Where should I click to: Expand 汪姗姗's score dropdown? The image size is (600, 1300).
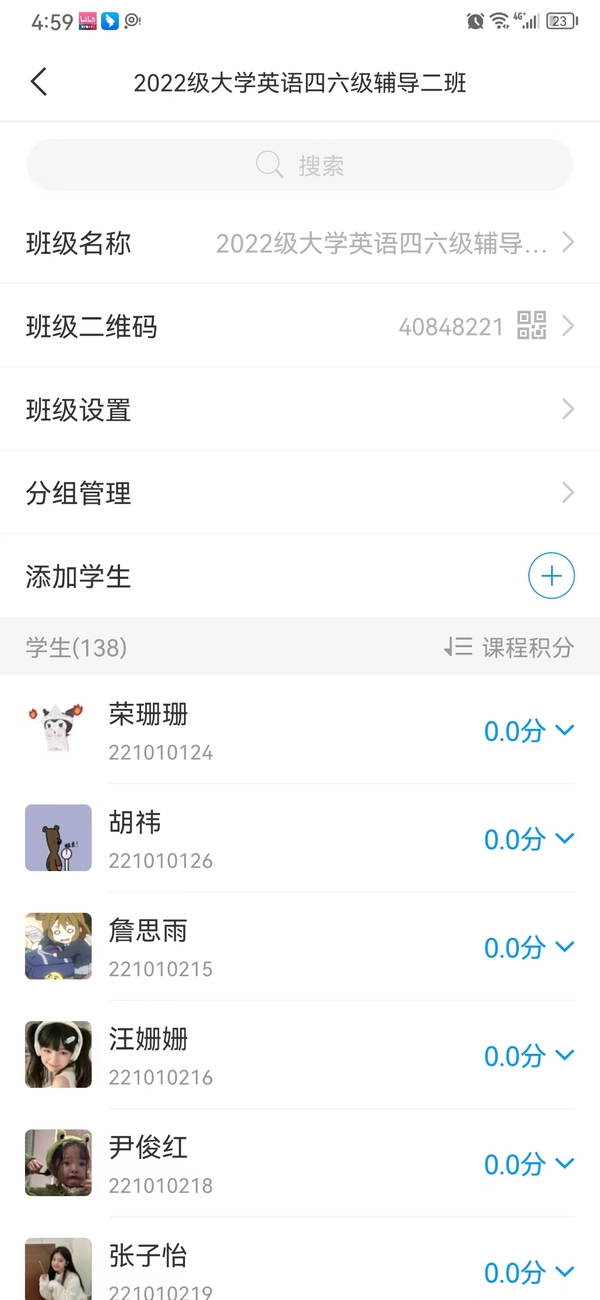[529, 1055]
